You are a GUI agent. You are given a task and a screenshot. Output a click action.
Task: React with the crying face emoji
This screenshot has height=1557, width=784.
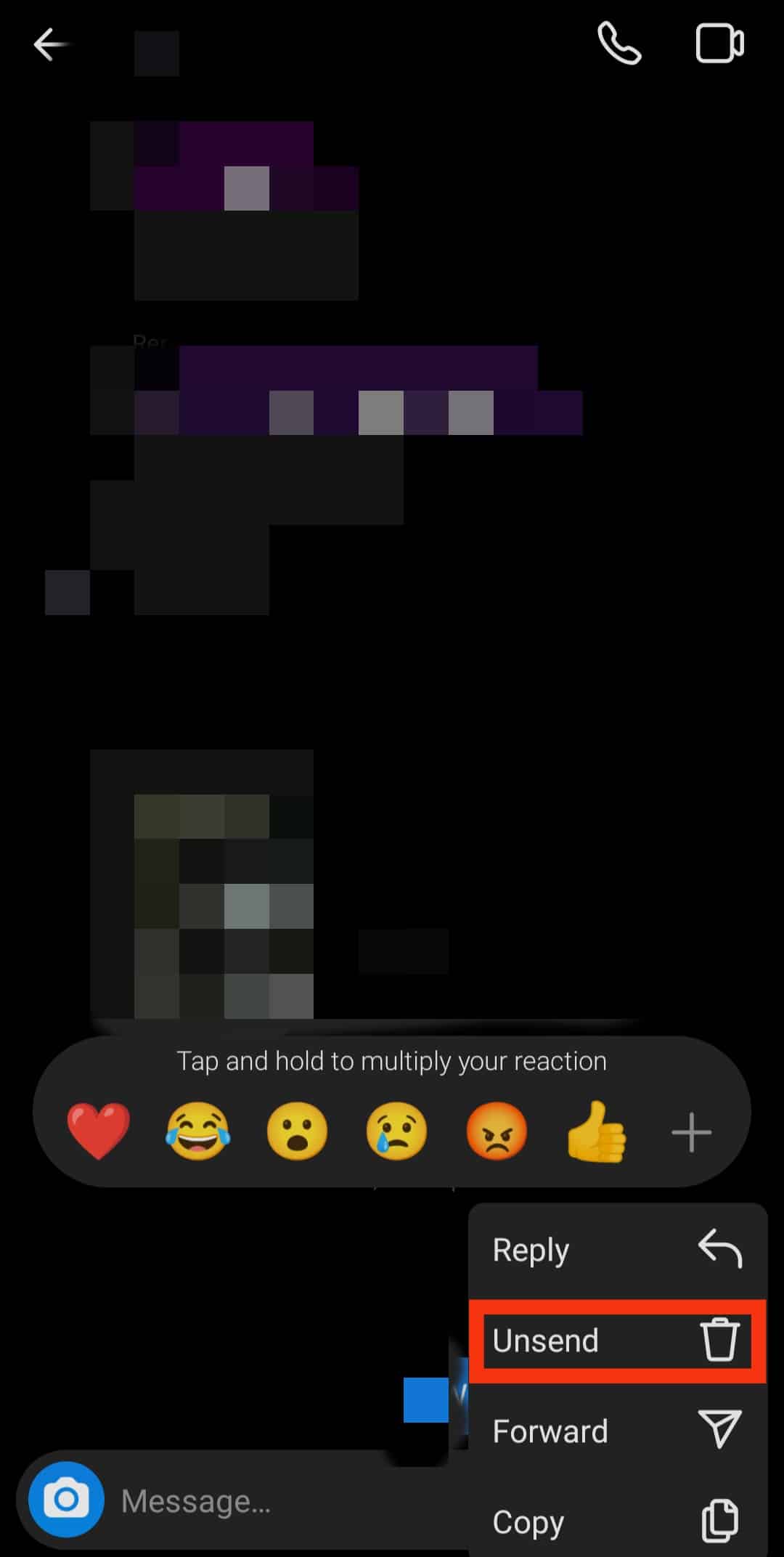click(396, 1131)
